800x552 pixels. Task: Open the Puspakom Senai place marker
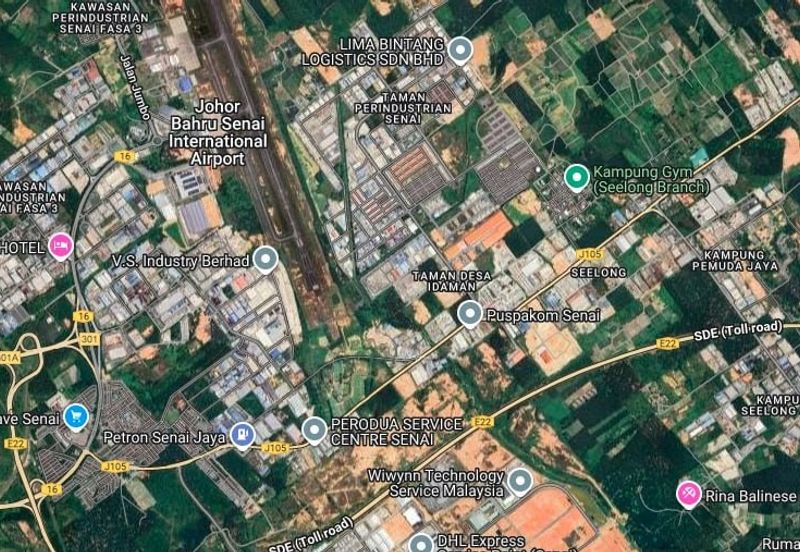point(469,314)
